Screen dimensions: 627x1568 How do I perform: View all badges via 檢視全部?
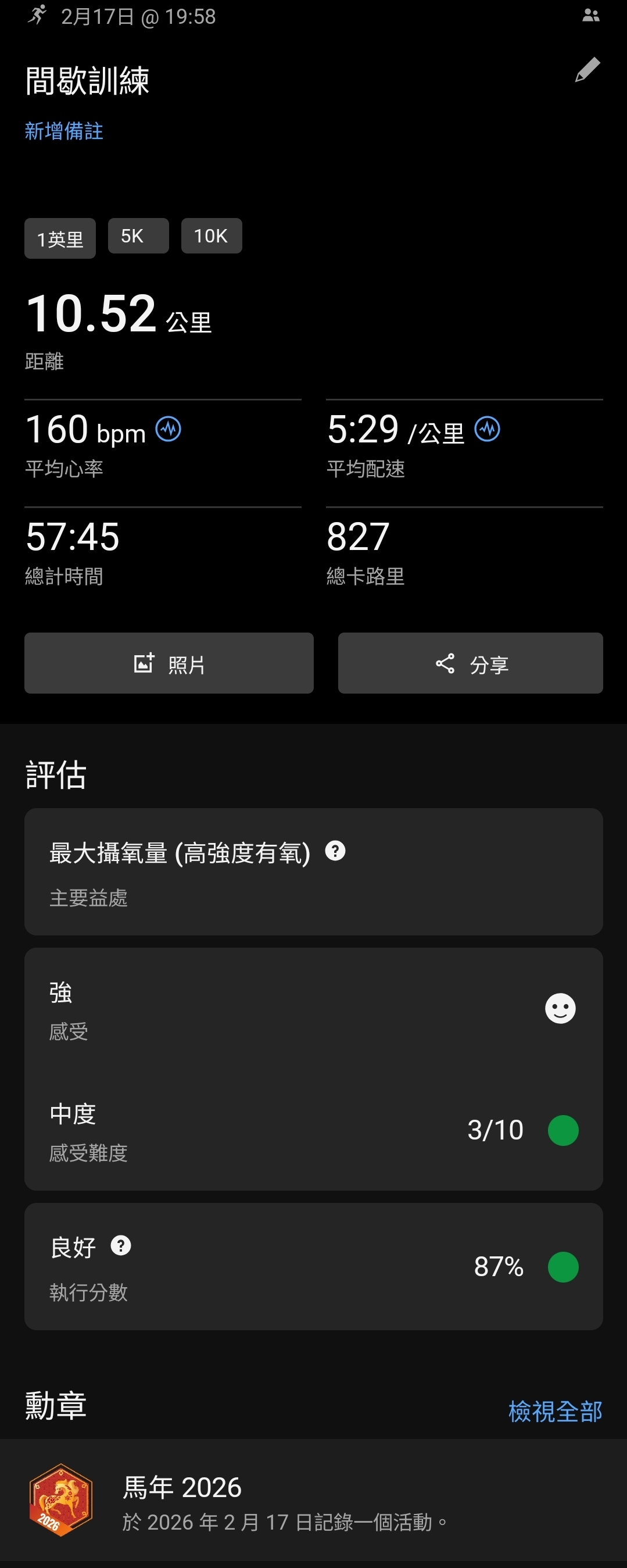tap(554, 1411)
